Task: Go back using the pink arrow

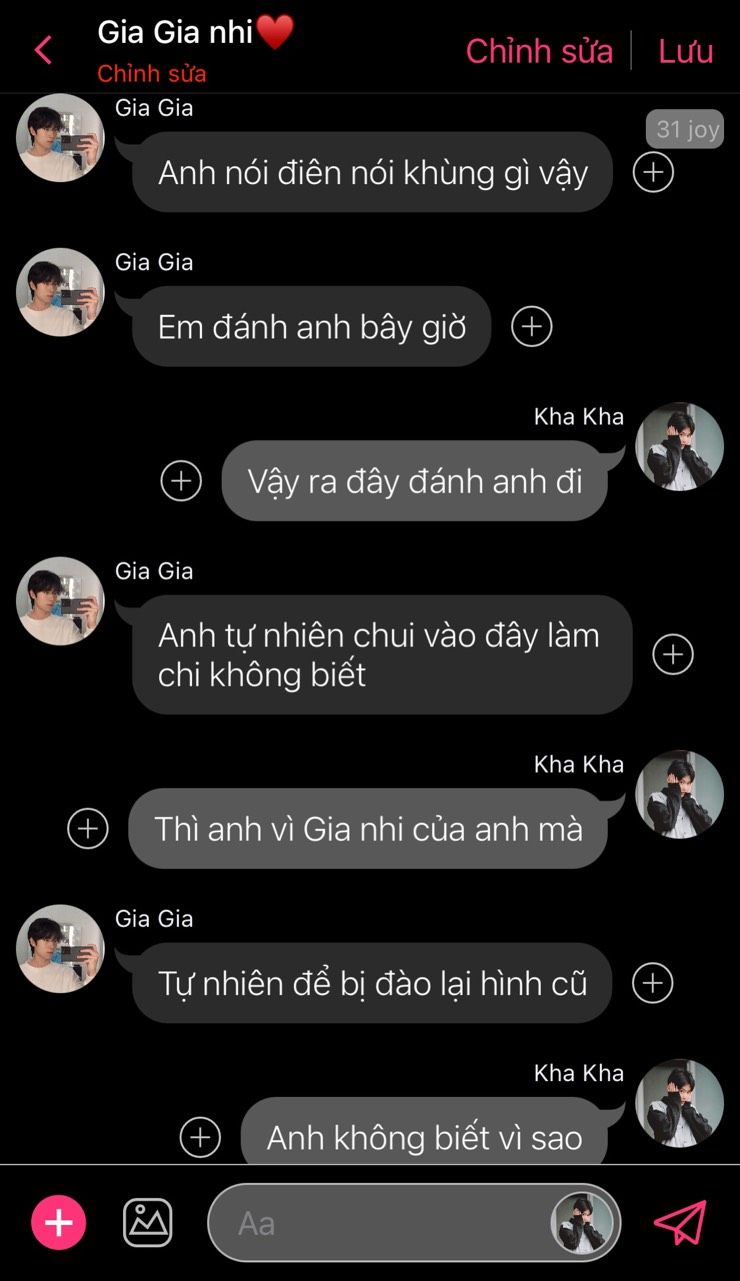Action: [42, 50]
